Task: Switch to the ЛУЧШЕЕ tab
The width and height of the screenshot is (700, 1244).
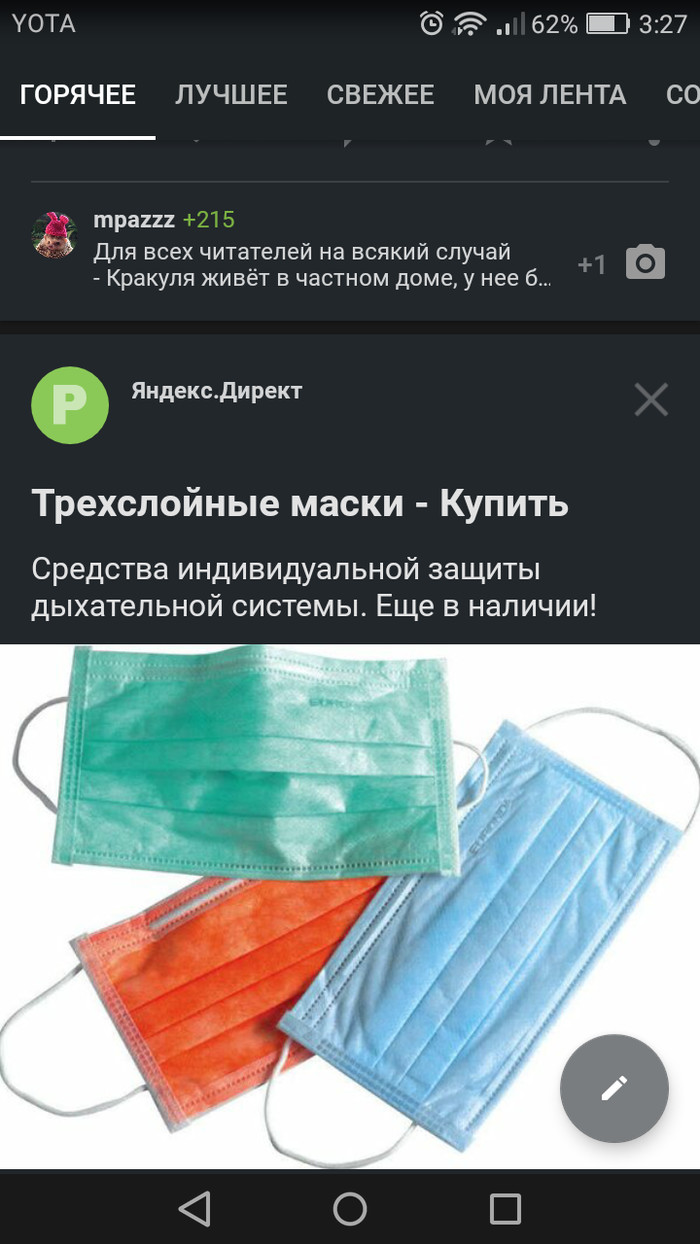Action: (x=231, y=95)
